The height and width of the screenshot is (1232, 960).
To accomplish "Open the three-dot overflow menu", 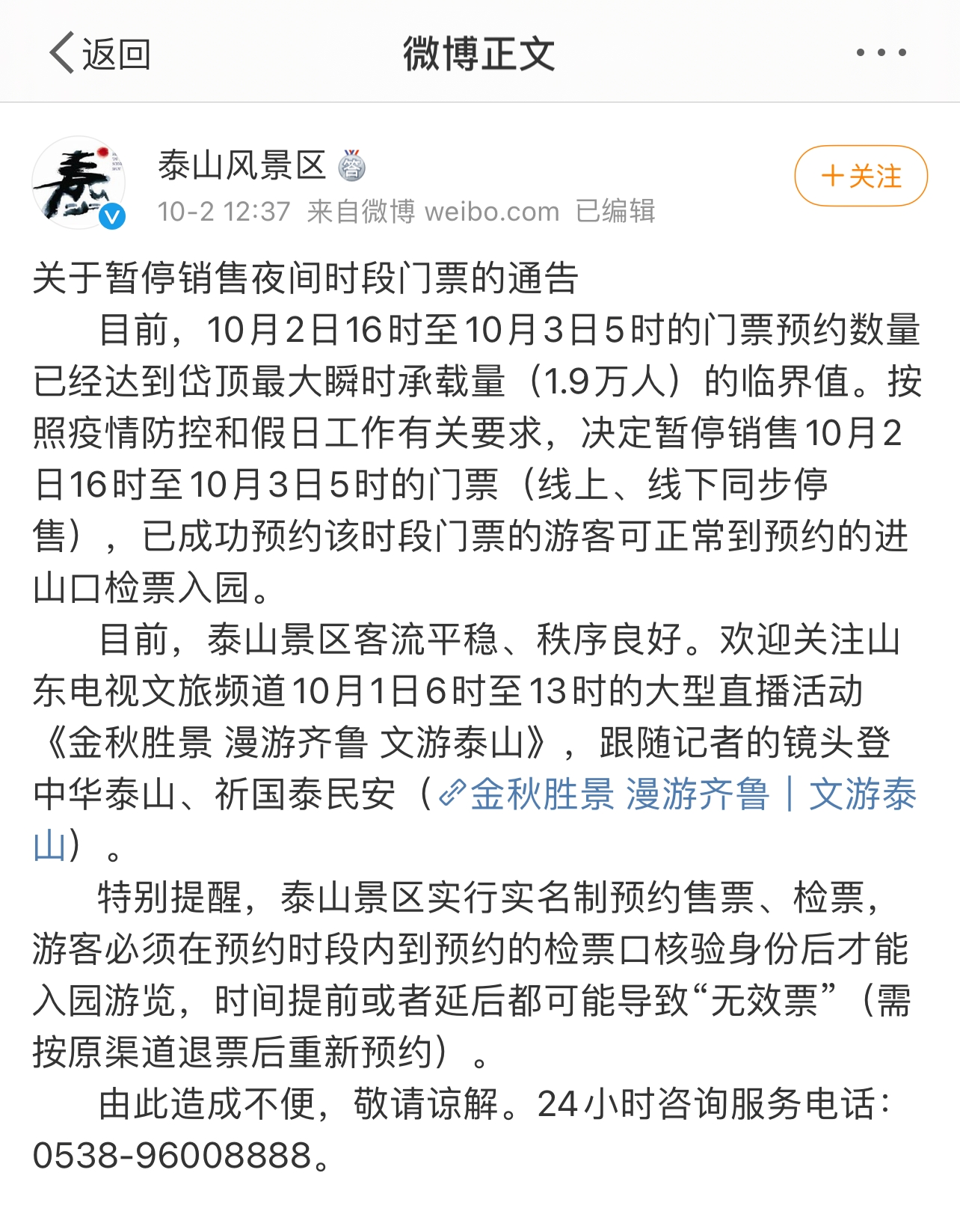I will 881,52.
